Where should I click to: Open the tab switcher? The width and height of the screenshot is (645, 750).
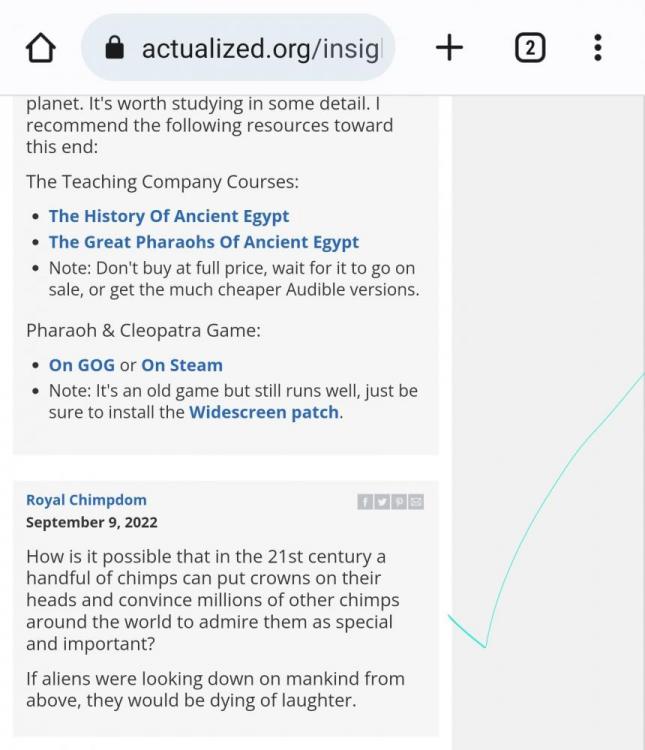[529, 47]
